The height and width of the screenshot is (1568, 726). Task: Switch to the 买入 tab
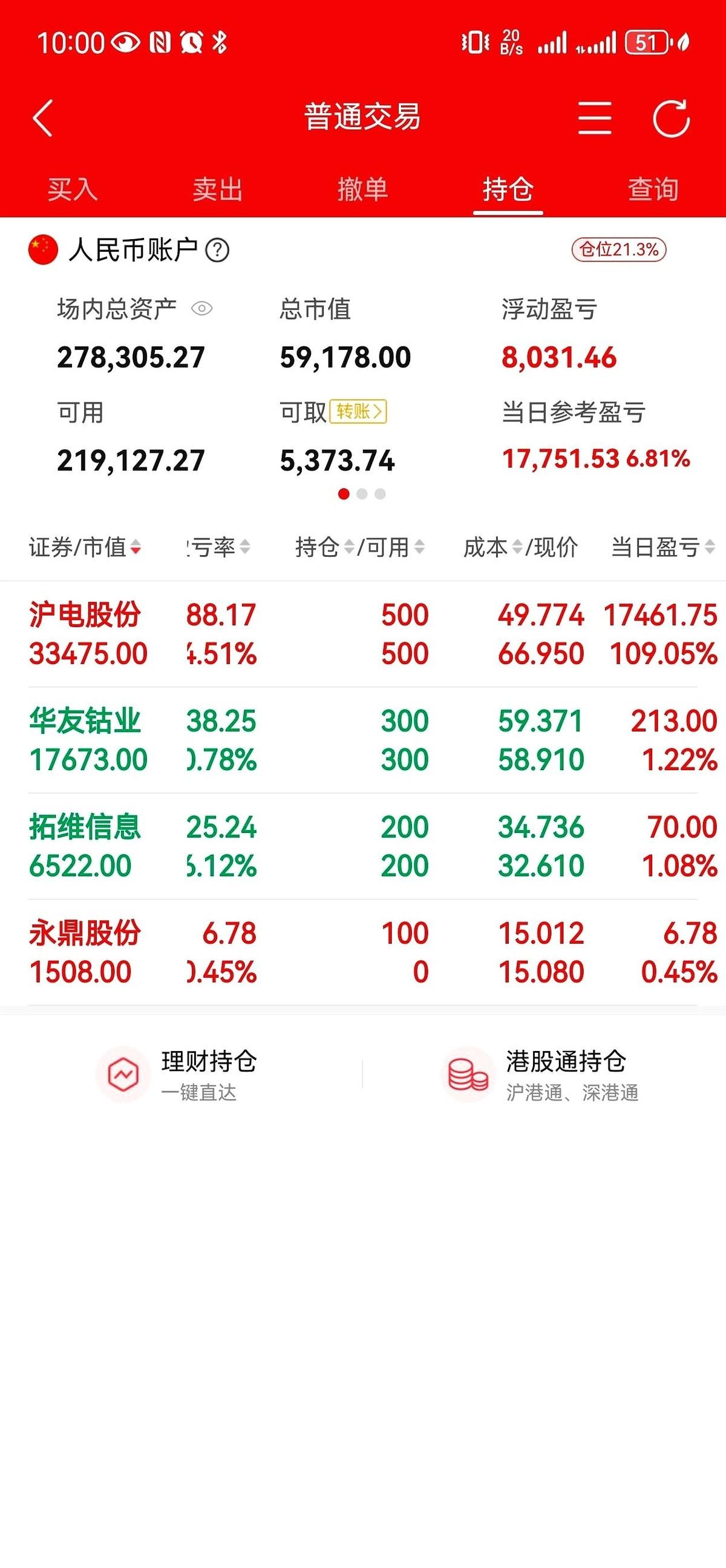point(72,190)
